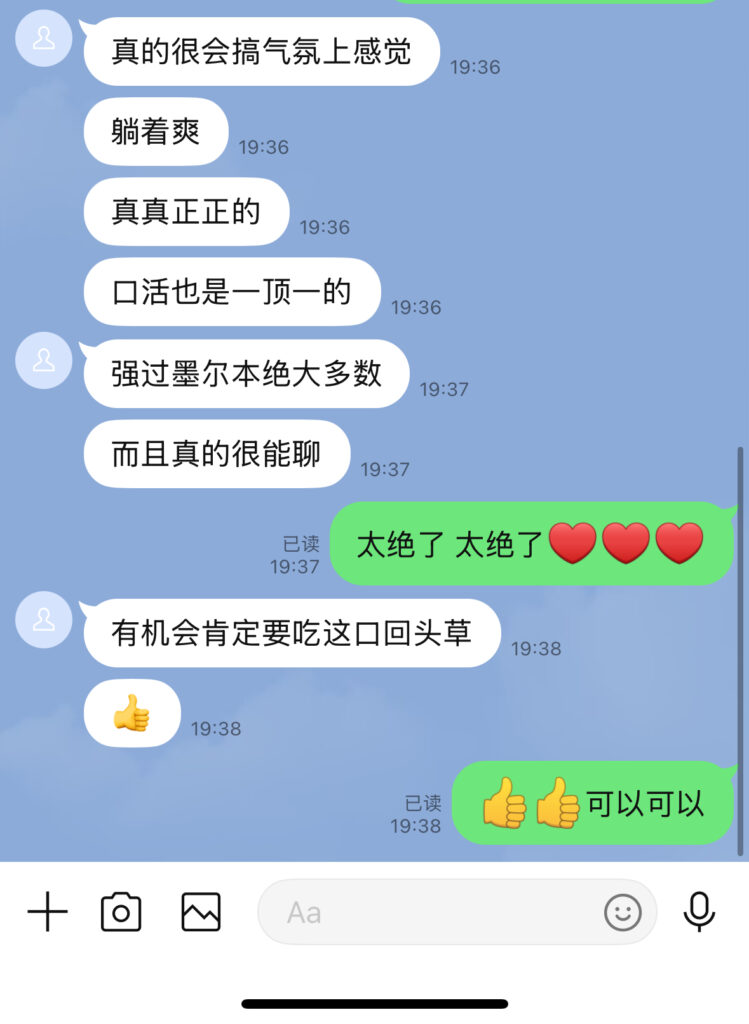Open sender's avatar beside 真的很会搞气氛上感觉

point(44,39)
